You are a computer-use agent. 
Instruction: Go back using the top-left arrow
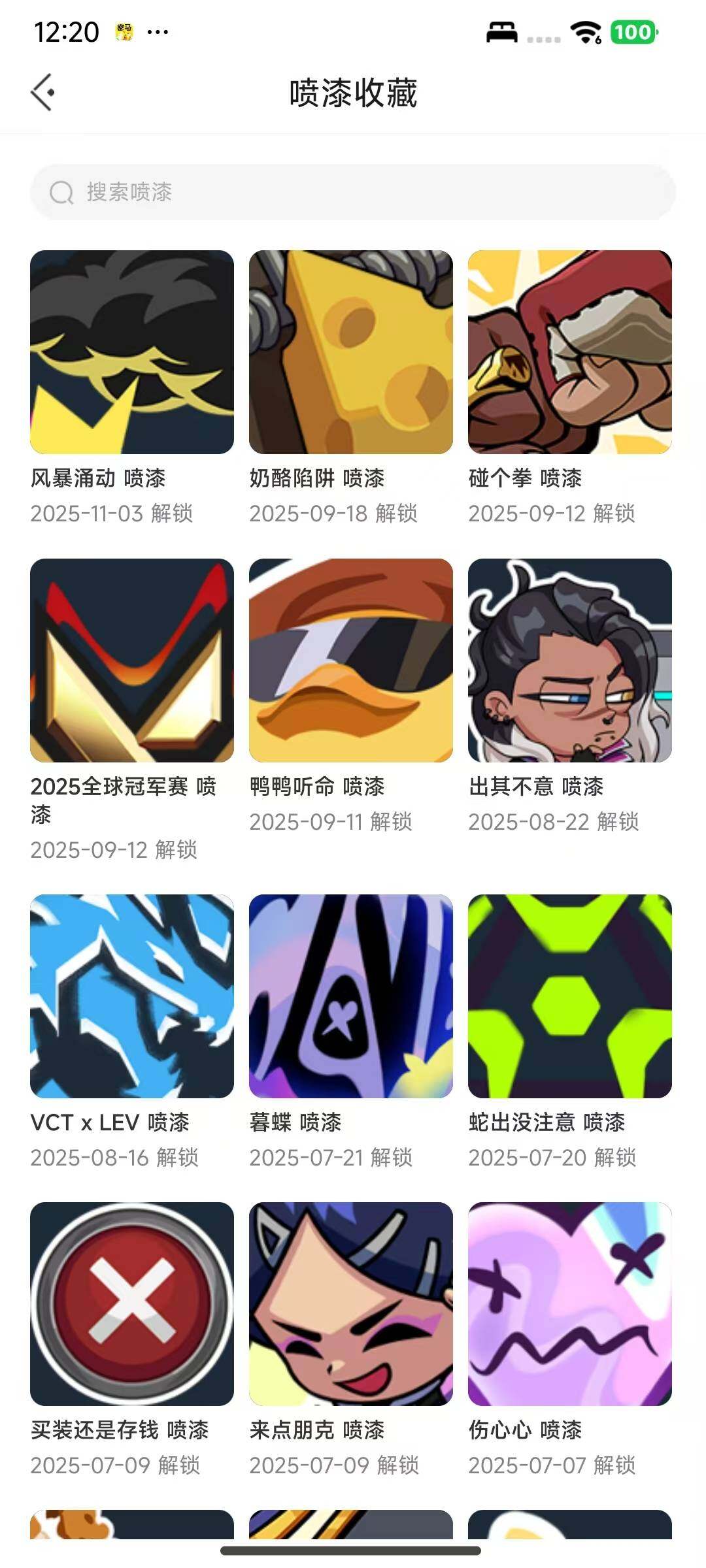click(43, 92)
